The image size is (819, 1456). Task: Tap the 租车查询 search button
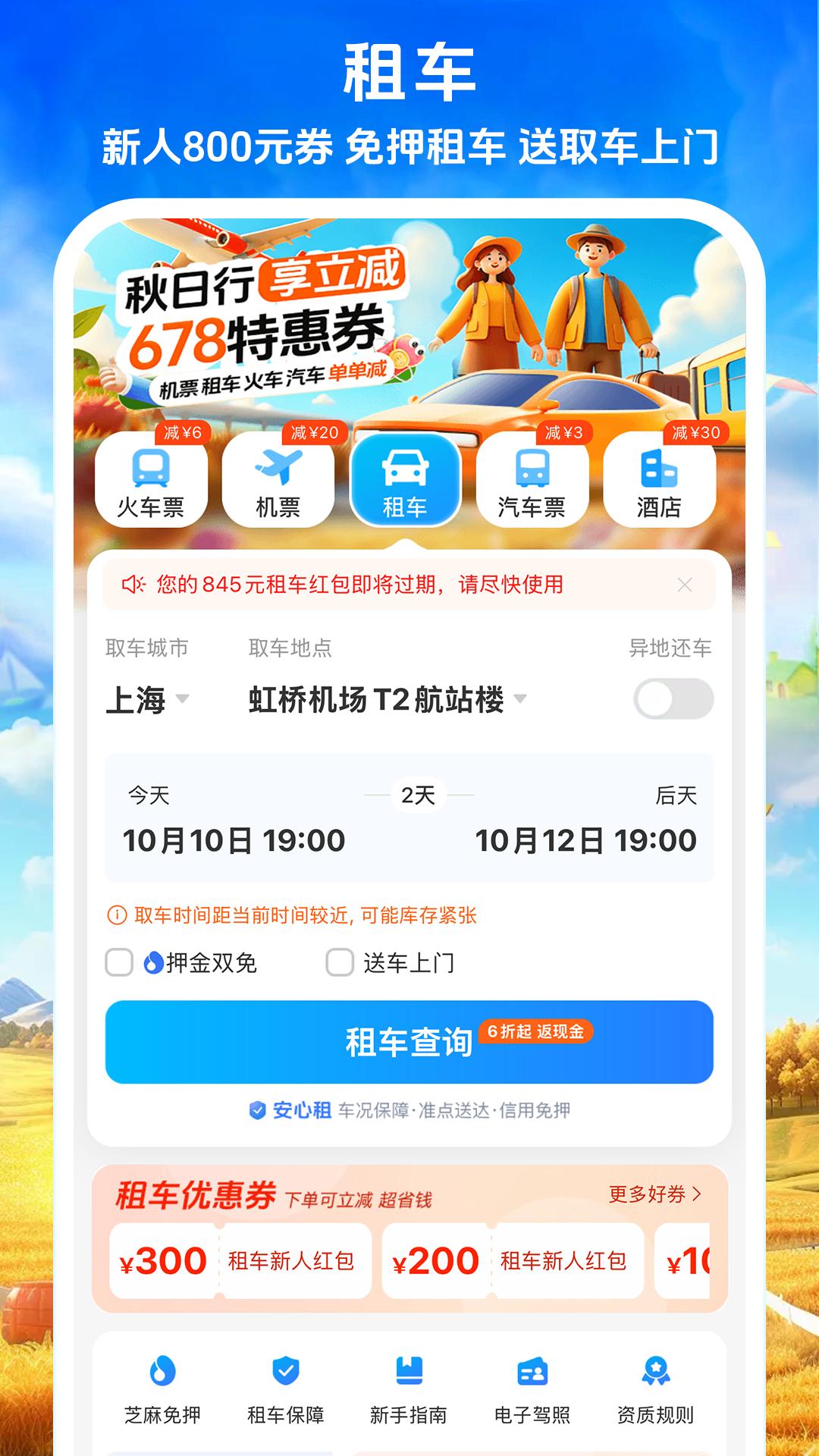(409, 1042)
